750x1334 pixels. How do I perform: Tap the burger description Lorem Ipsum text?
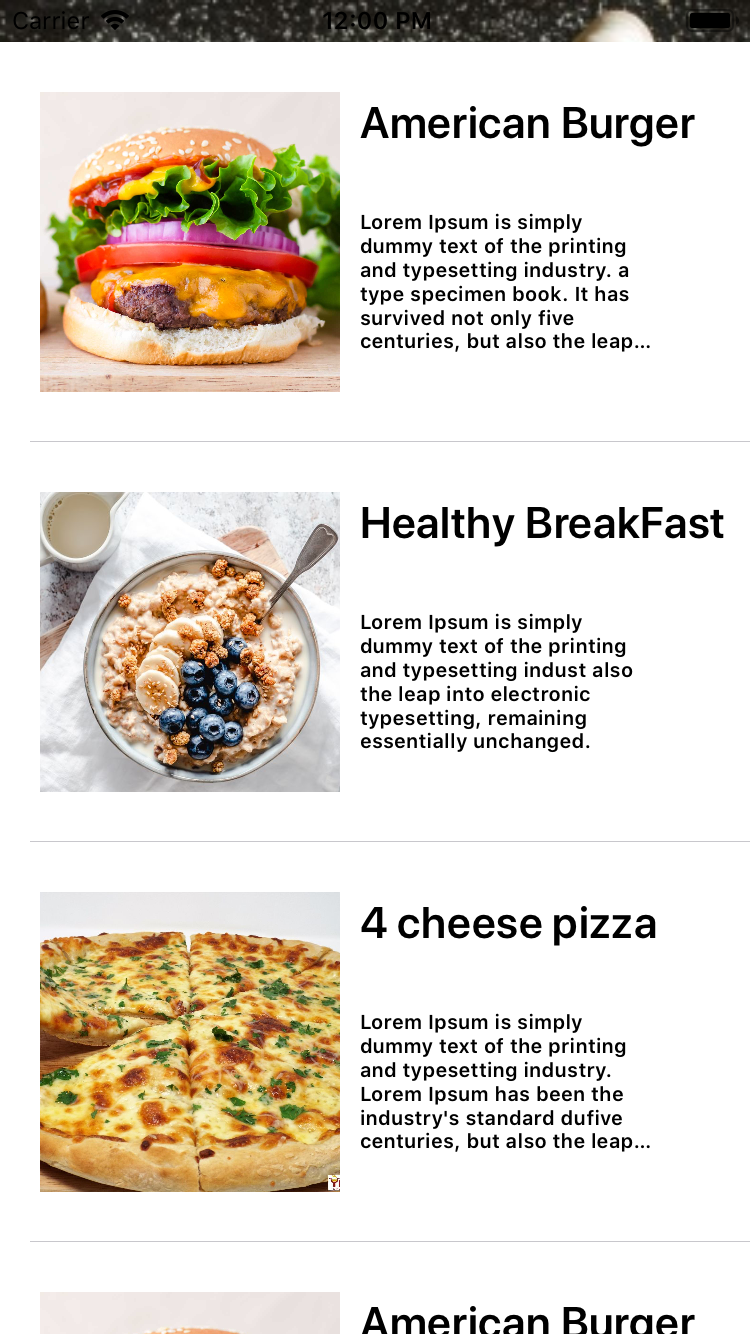(505, 282)
